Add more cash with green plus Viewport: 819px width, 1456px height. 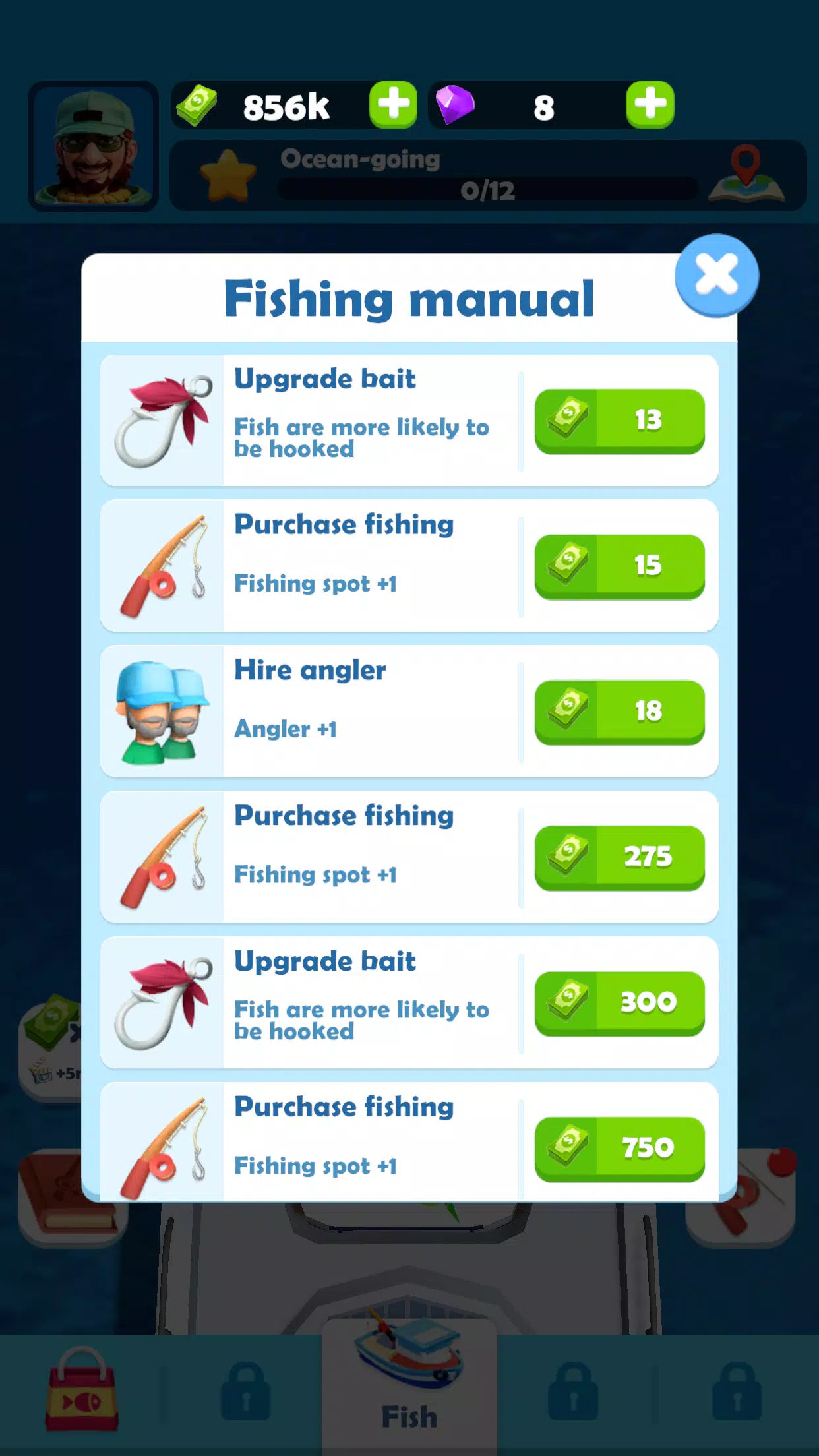coord(393,105)
